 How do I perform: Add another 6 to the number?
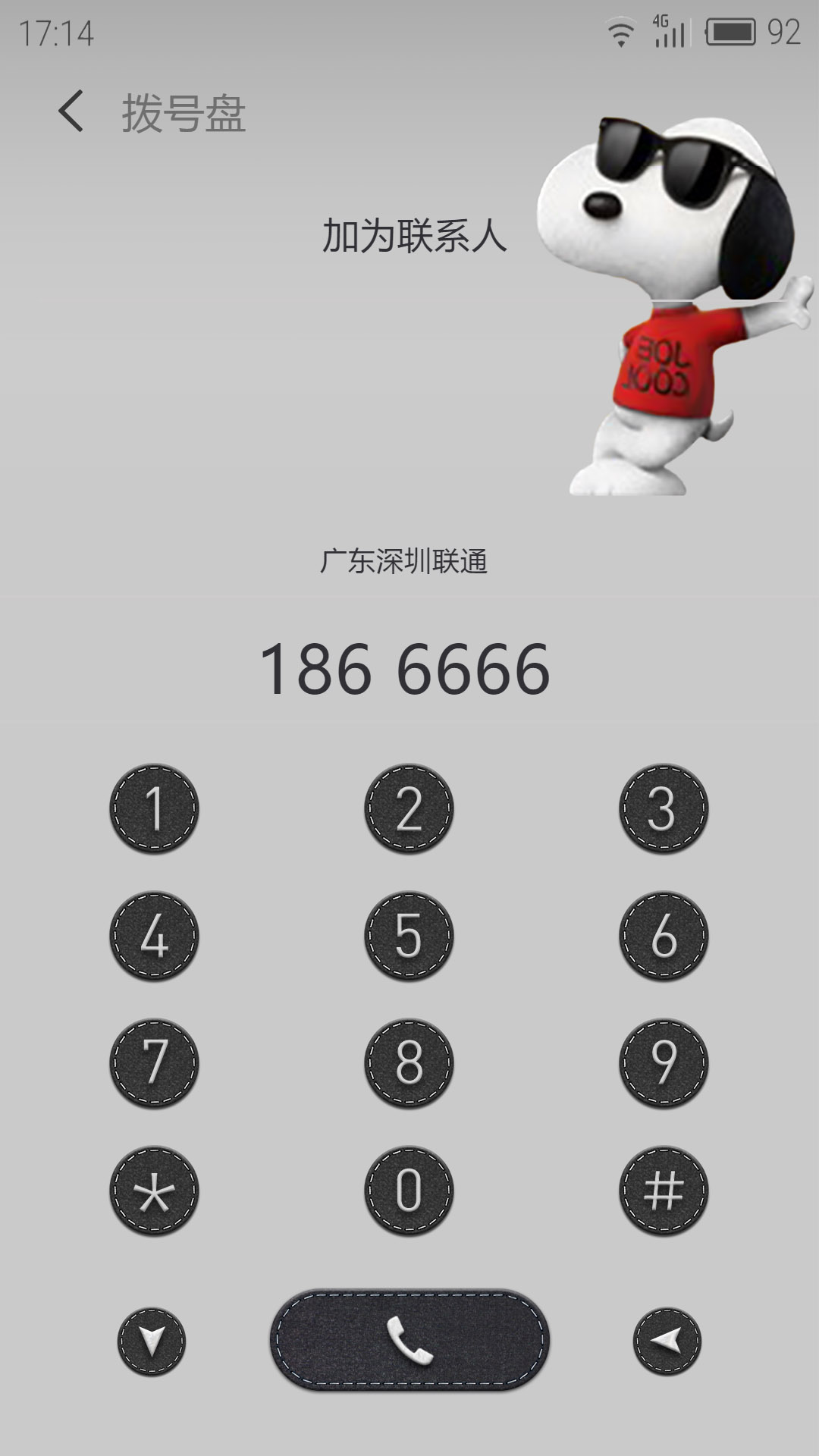(664, 936)
